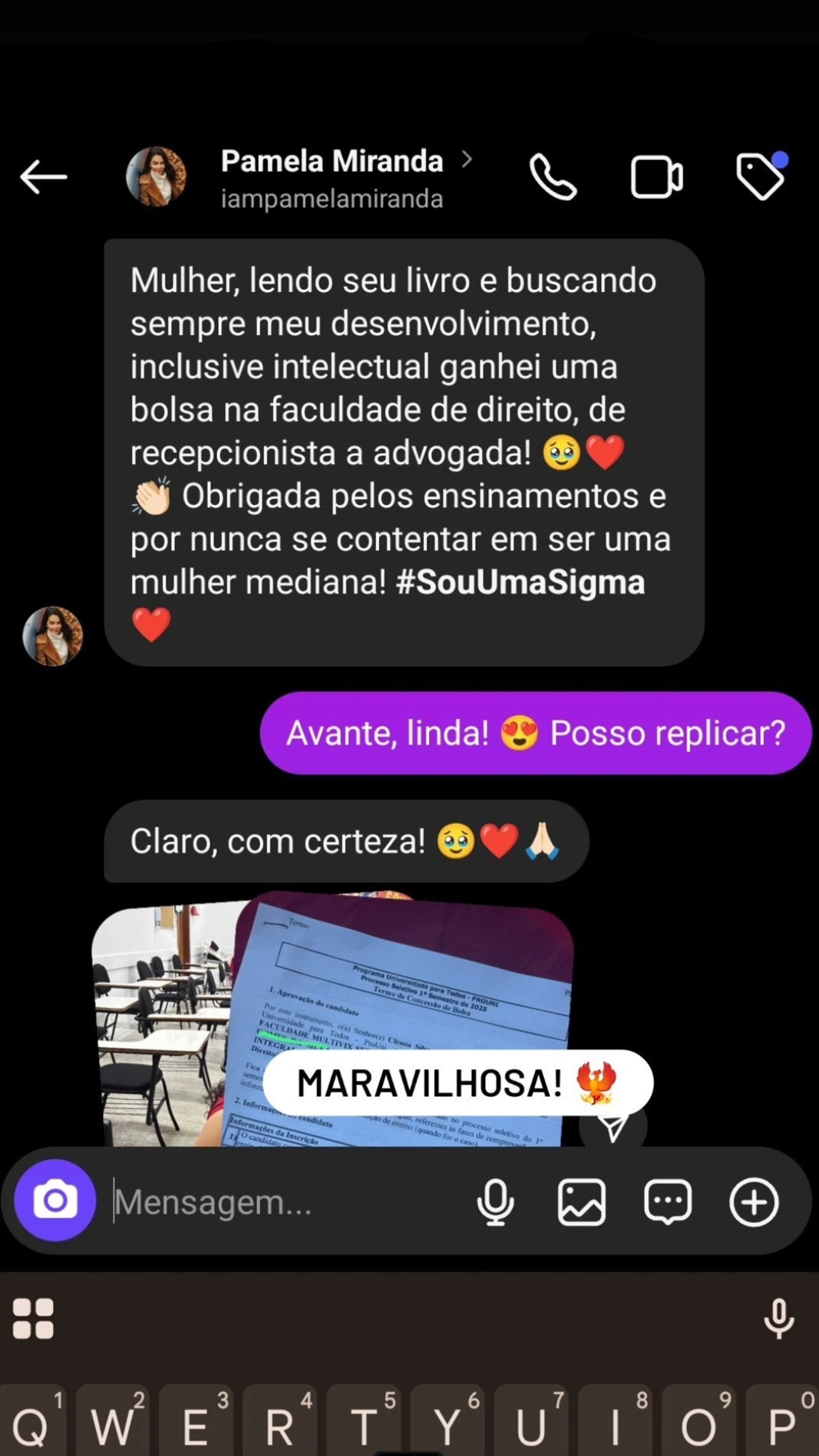The width and height of the screenshot is (819, 1456).
Task: Start keyboard voice typing
Action: pyautogui.click(x=779, y=1319)
